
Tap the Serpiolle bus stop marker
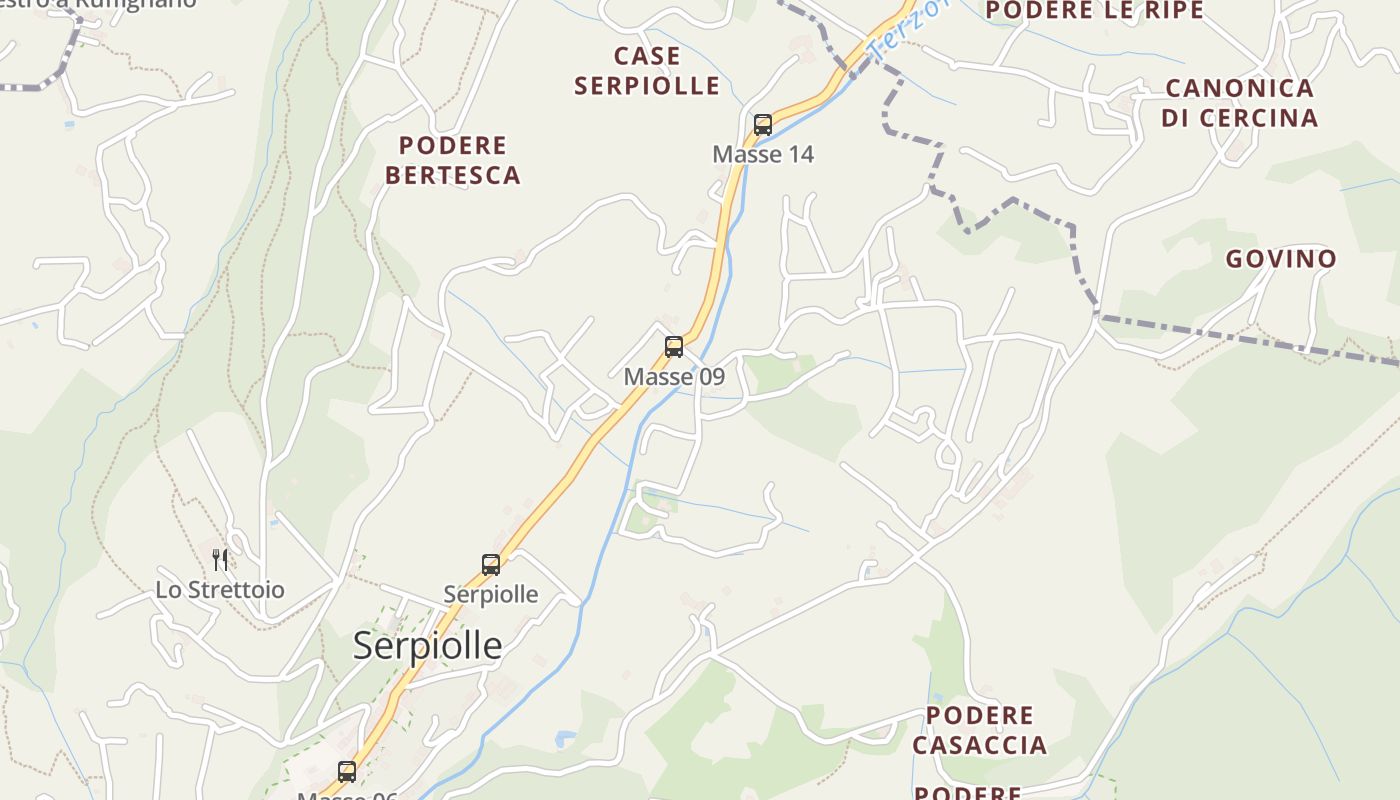pos(491,564)
